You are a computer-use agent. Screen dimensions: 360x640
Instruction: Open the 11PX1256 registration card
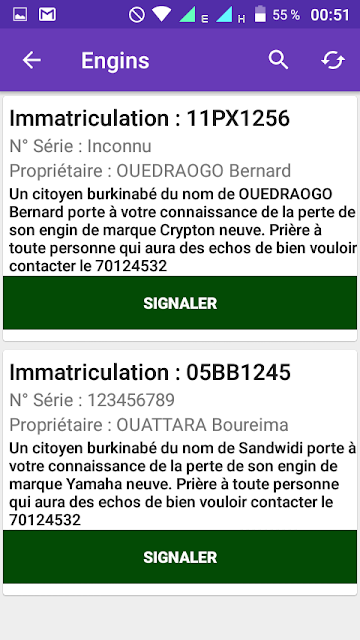click(180, 218)
